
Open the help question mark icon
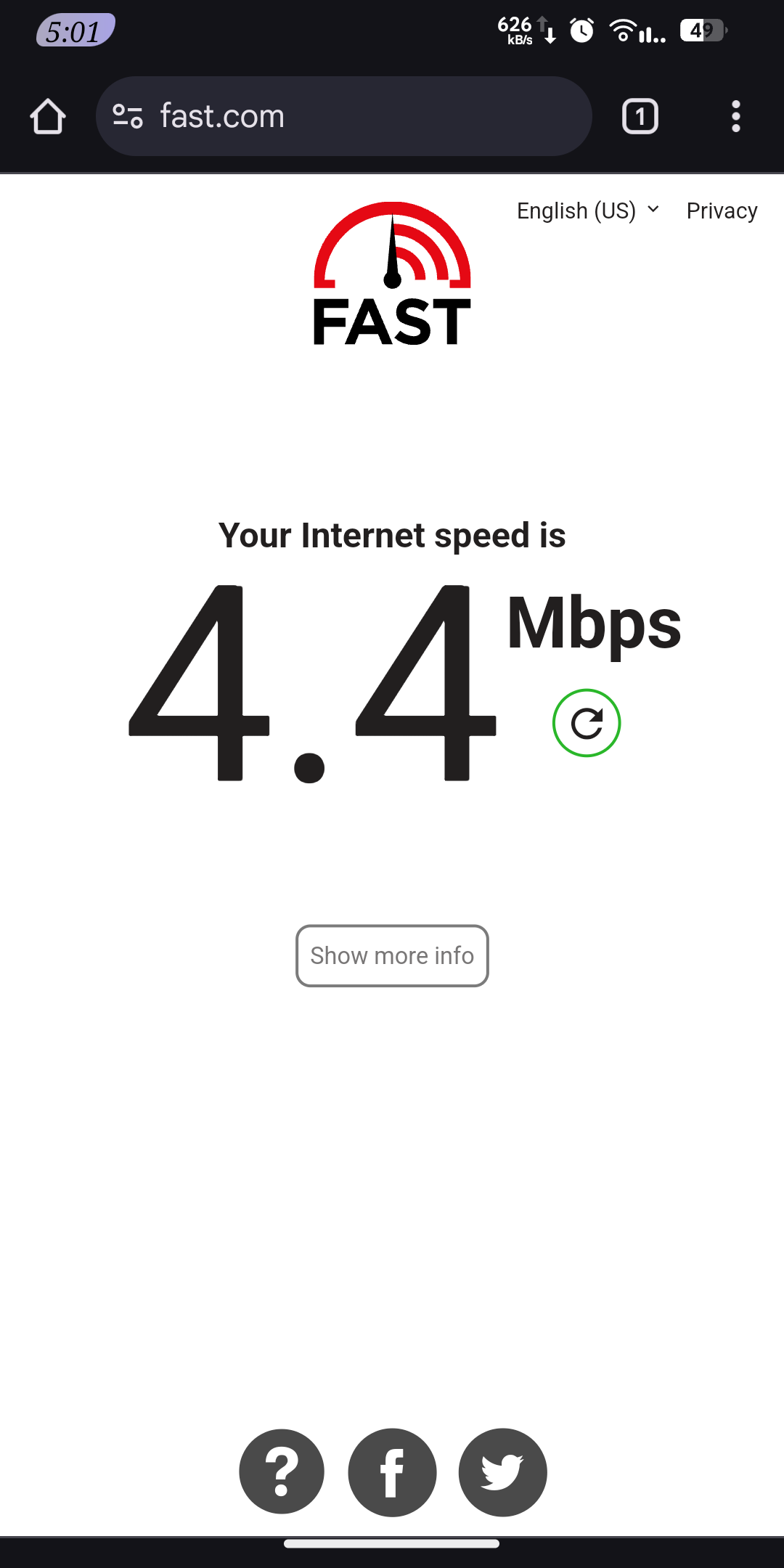pos(282,1471)
